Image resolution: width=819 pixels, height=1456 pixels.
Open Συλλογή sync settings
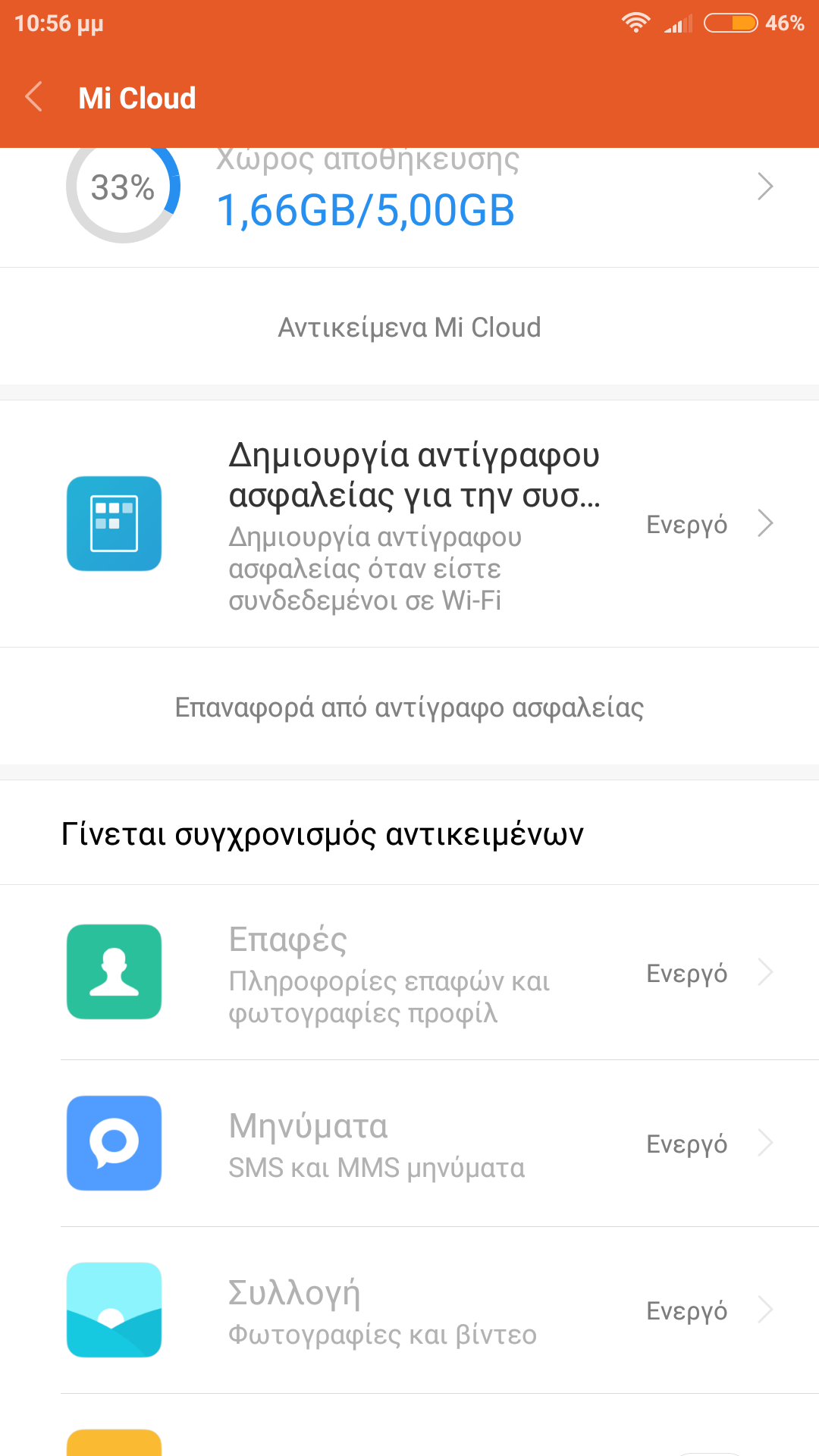(409, 1310)
